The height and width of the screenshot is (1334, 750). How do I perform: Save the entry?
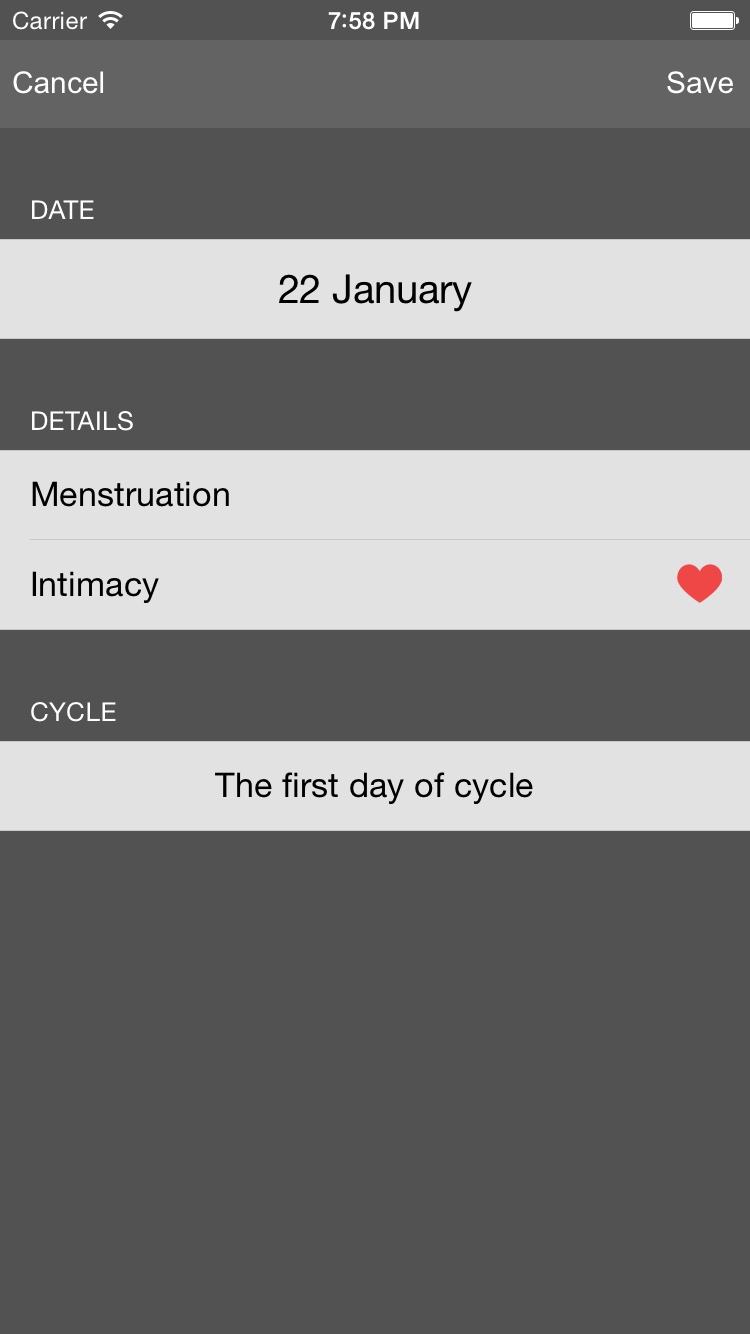700,83
